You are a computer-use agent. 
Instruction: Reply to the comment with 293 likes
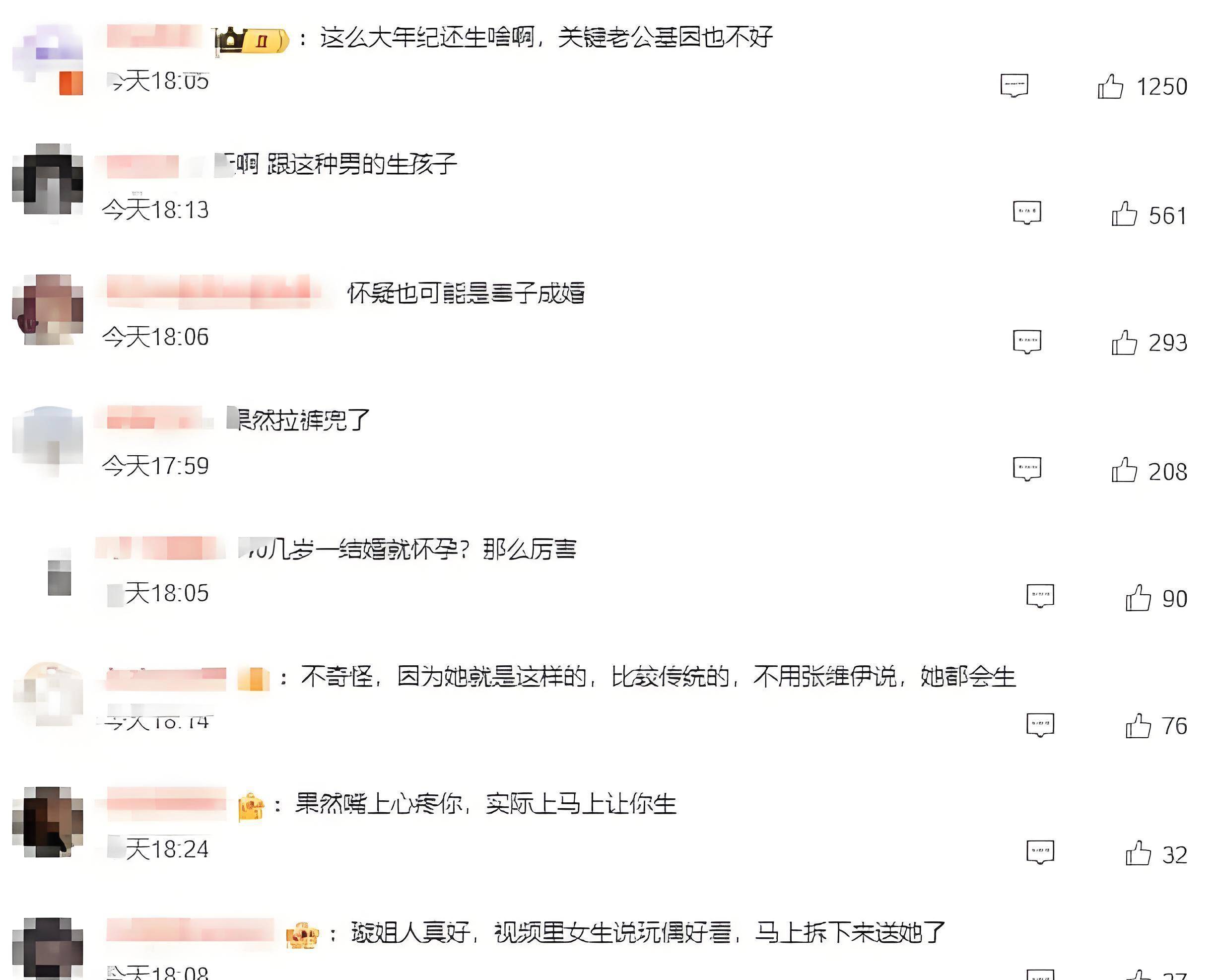click(1026, 342)
